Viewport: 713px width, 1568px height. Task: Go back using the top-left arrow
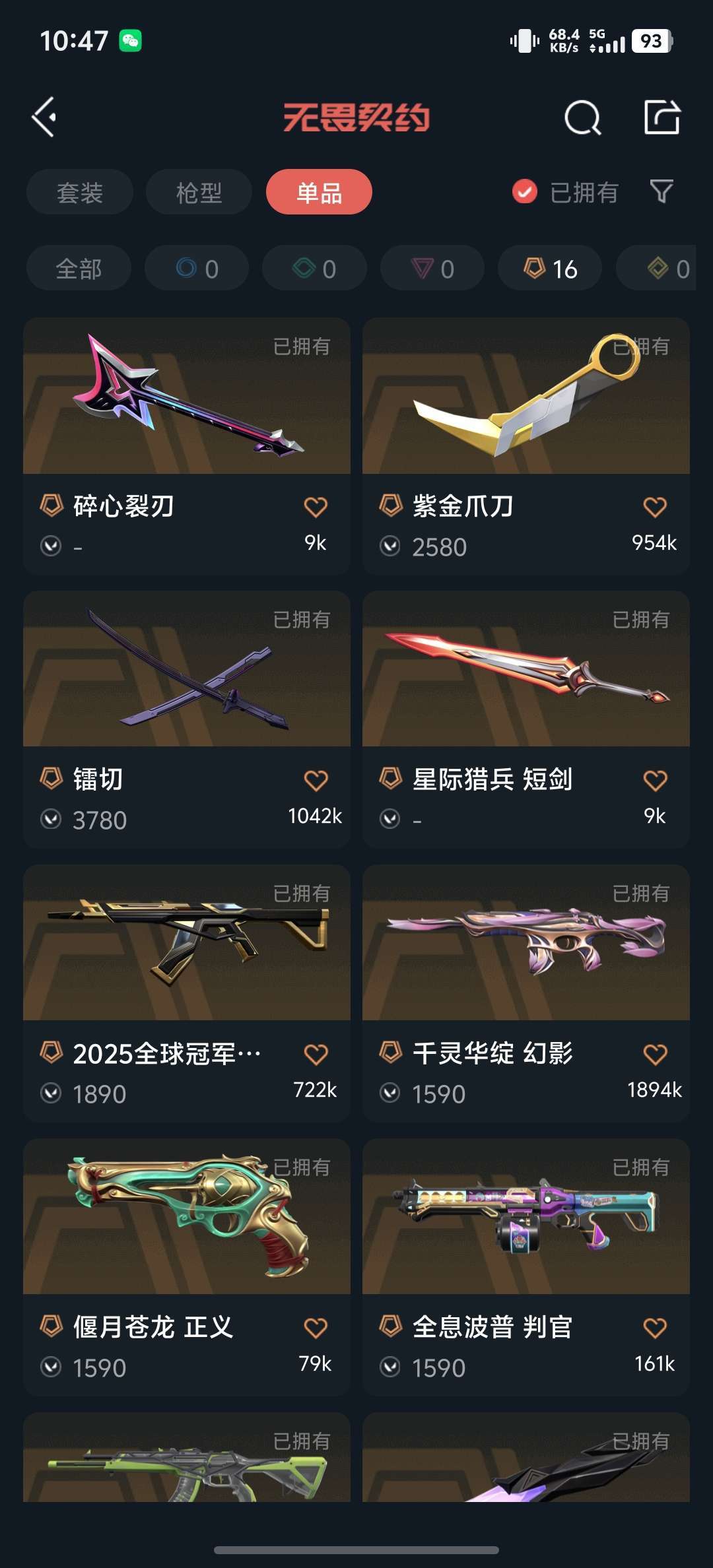click(44, 117)
